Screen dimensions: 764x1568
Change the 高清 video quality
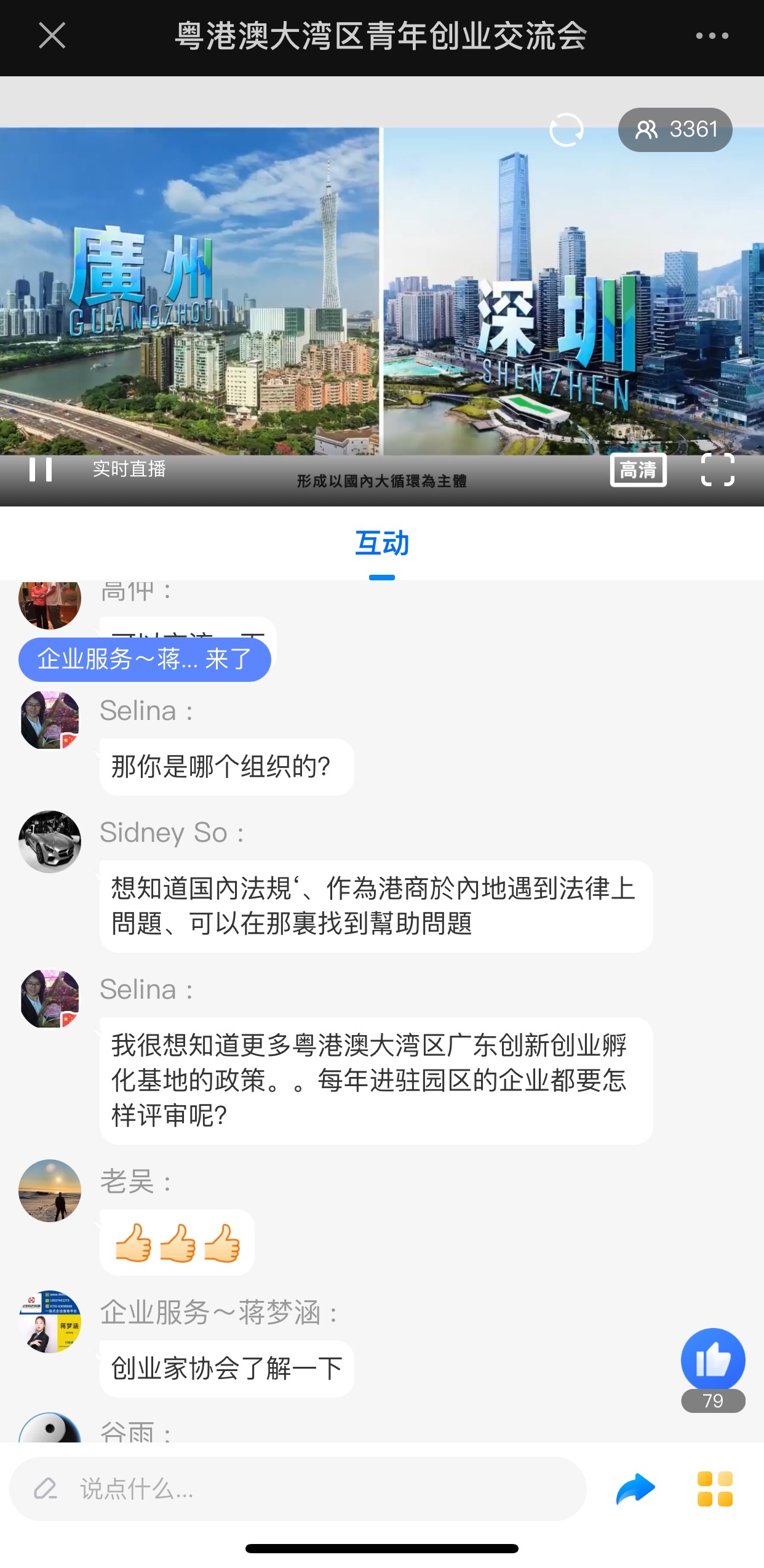point(638,470)
